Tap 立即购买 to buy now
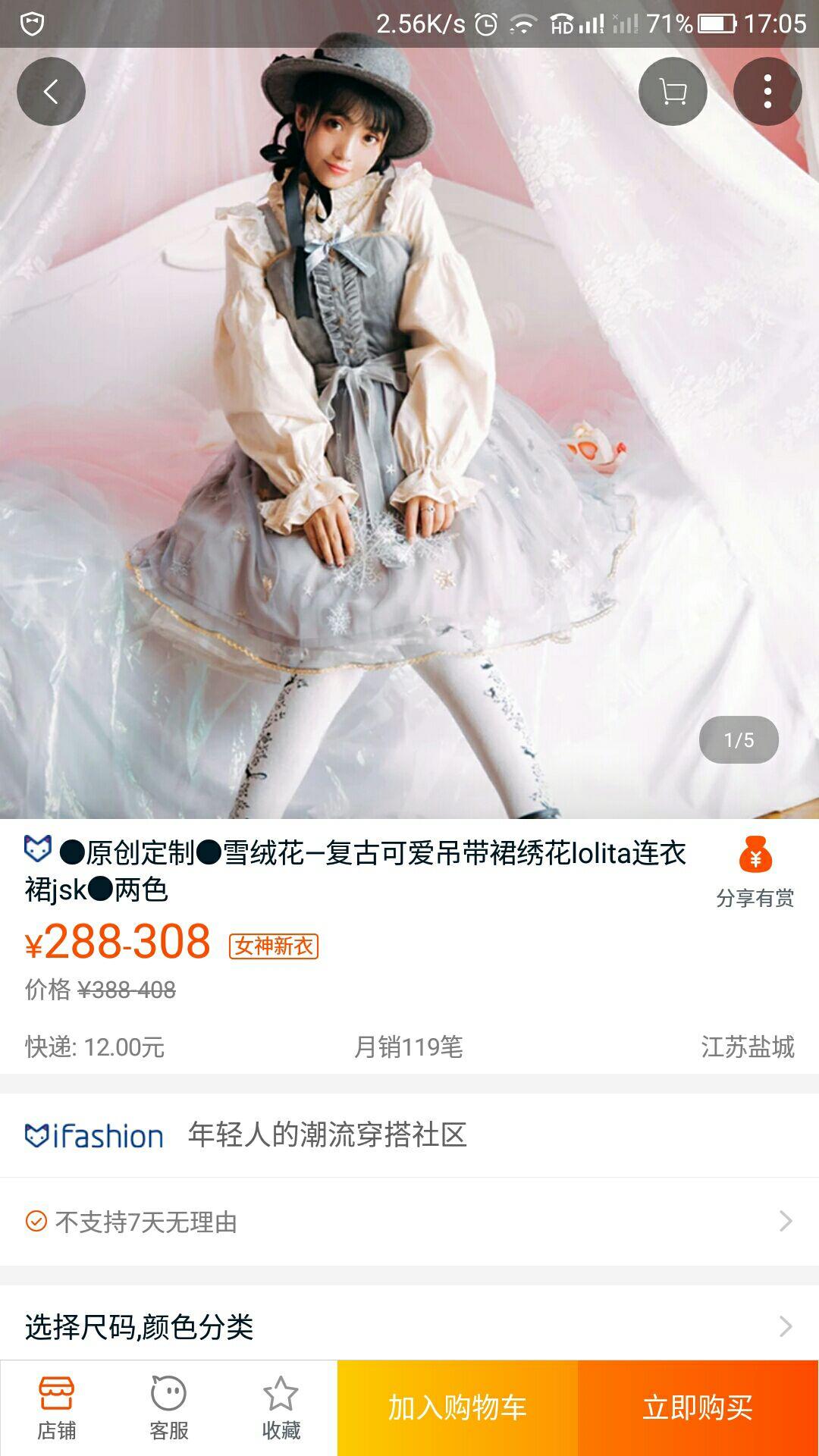Viewport: 819px width, 1456px height. (x=698, y=1408)
